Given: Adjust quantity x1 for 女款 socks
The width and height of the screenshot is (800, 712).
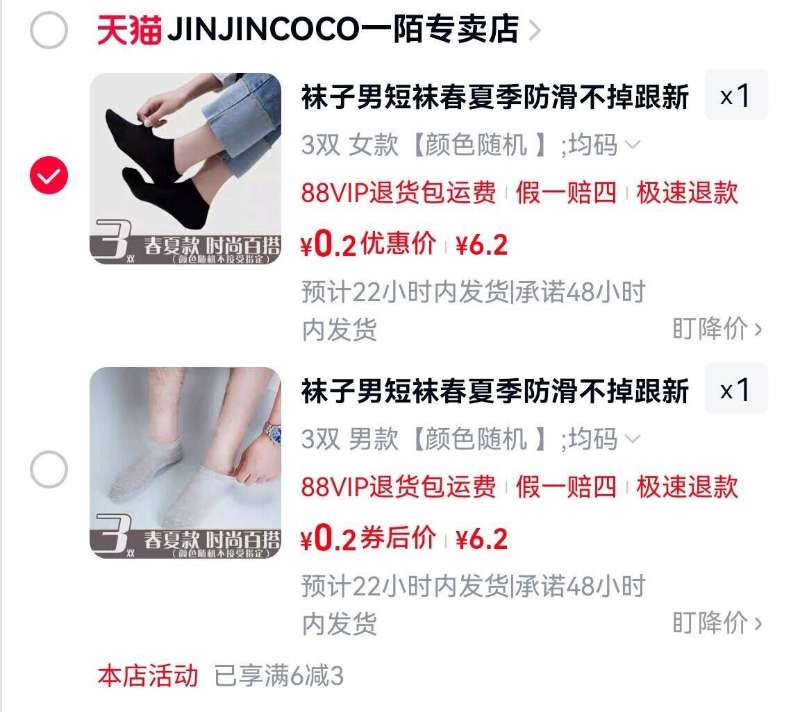Looking at the screenshot, I should point(735,96).
